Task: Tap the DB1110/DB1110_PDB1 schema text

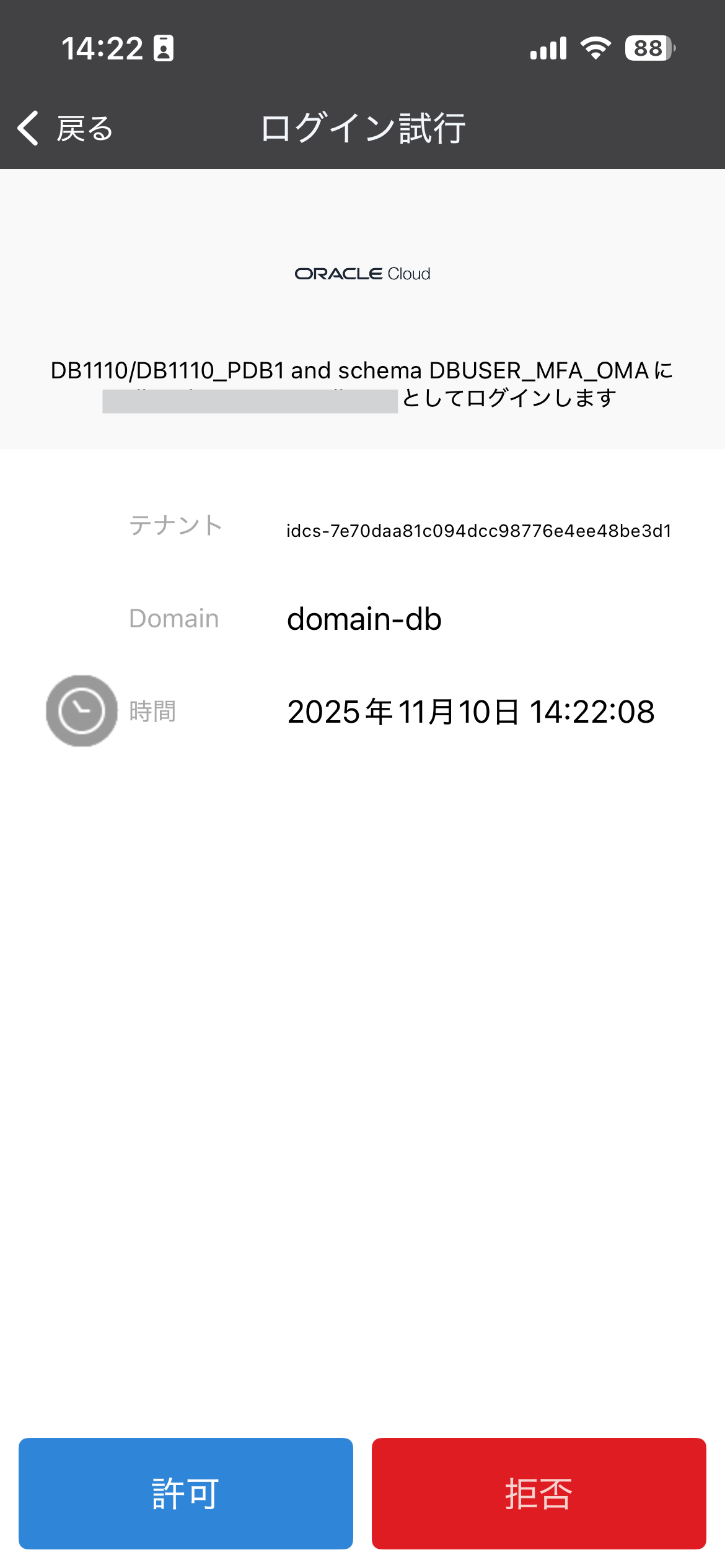Action: coord(362,370)
